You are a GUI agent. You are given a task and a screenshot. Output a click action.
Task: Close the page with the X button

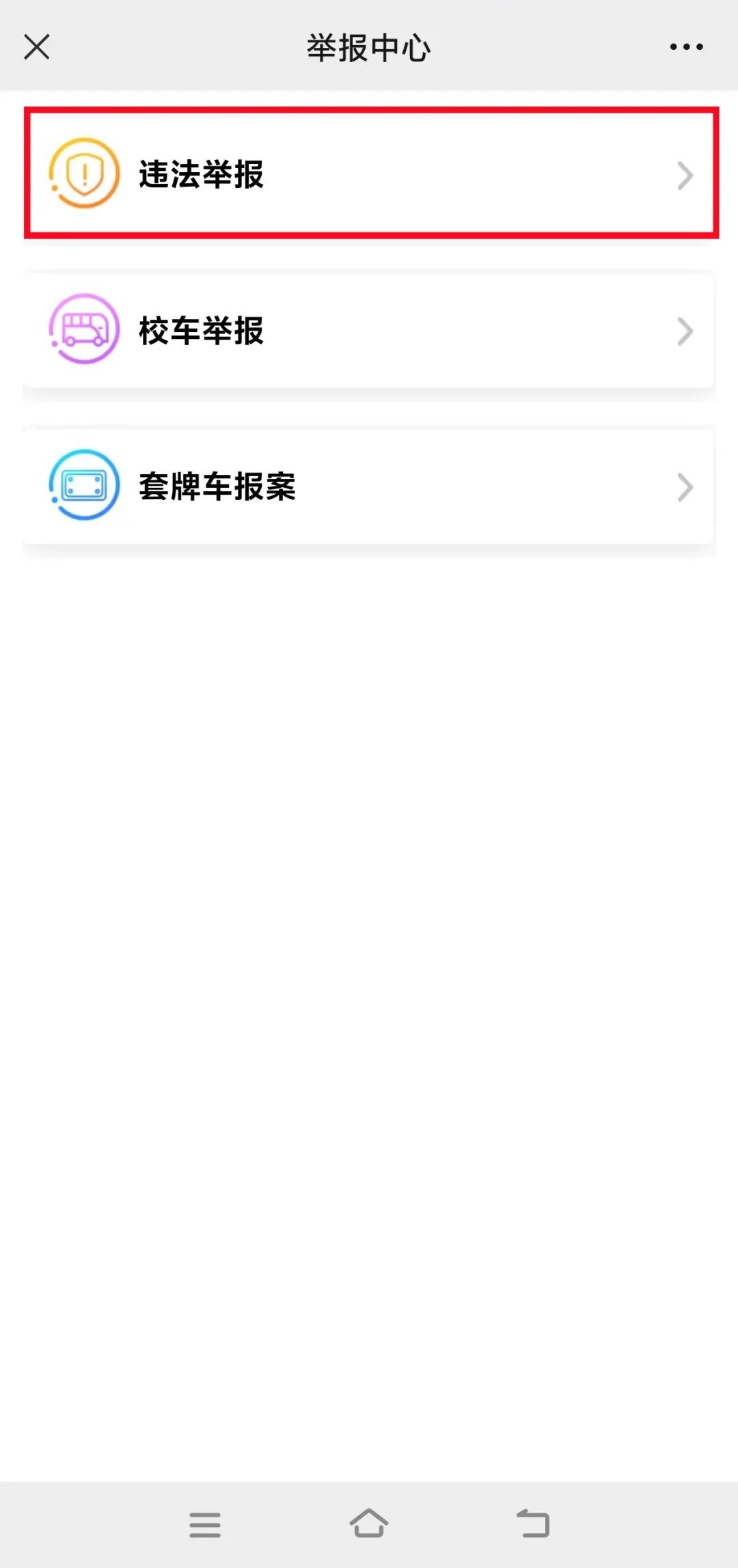38,46
